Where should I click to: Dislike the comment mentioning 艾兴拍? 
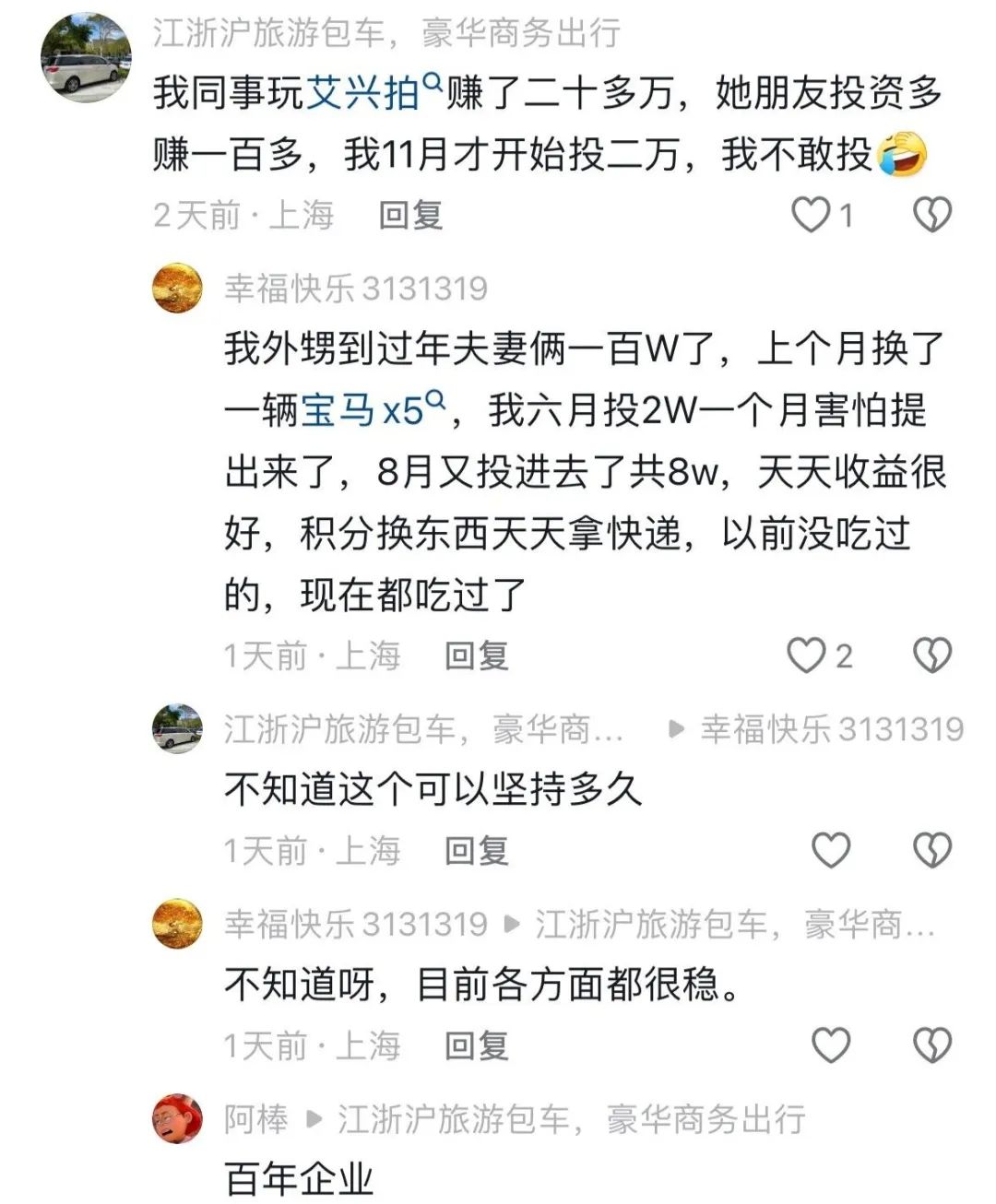click(x=931, y=216)
